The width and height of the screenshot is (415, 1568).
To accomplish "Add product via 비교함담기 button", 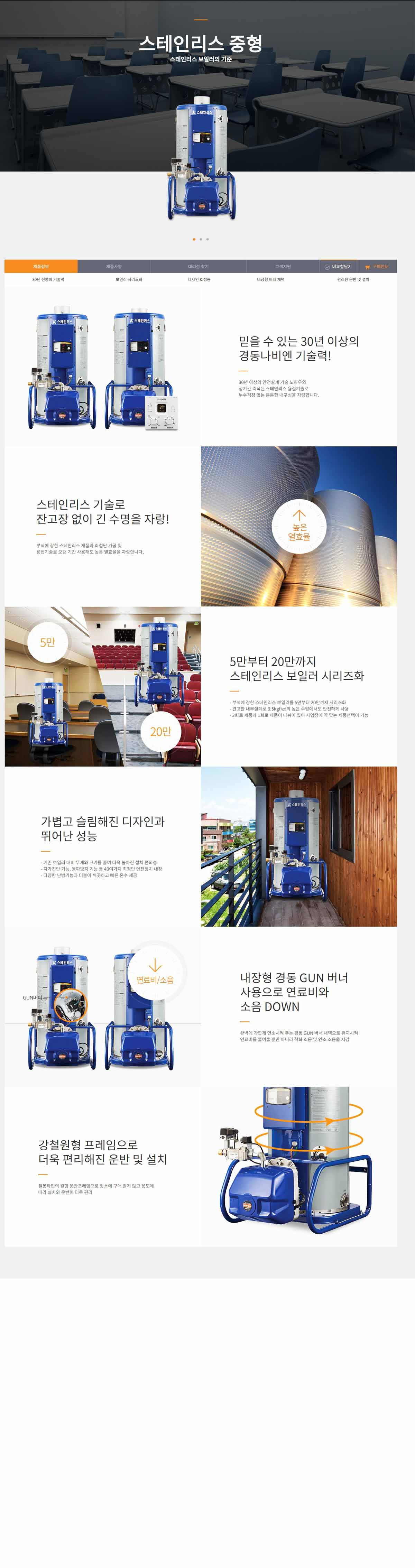I will 338,267.
